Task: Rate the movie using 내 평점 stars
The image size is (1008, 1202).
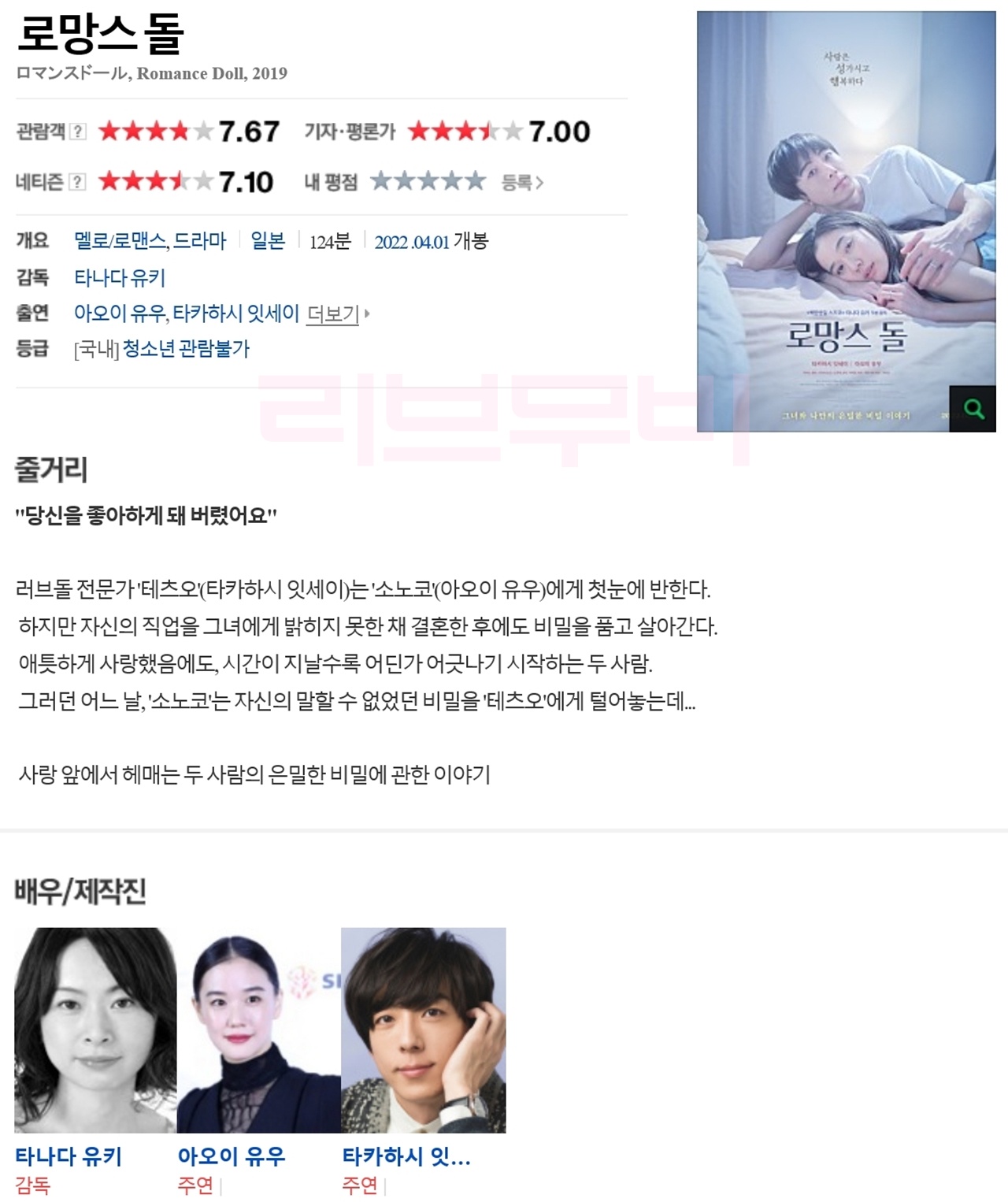Action: [428, 182]
